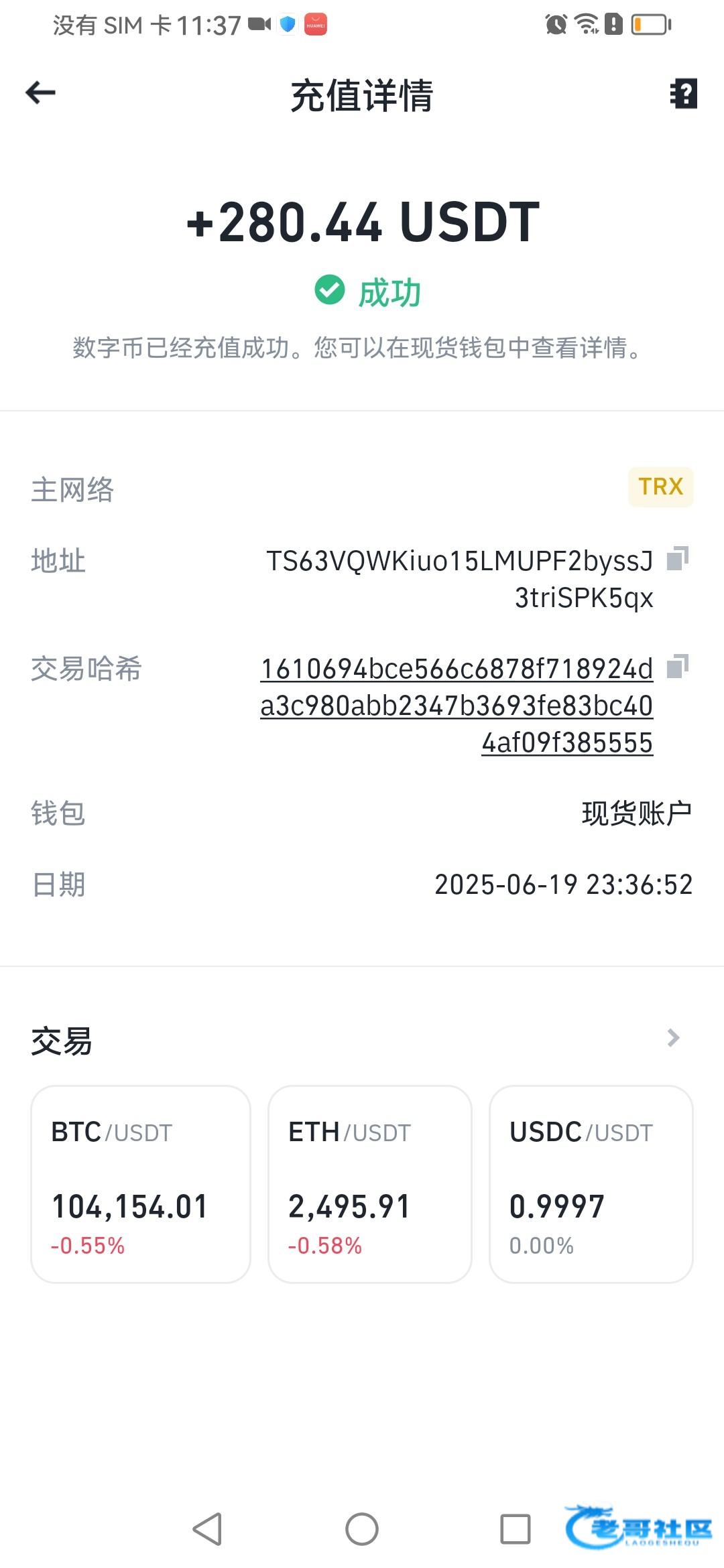The width and height of the screenshot is (724, 1568).
Task: Open the ETH/USDT trading pair card
Action: [x=370, y=1184]
